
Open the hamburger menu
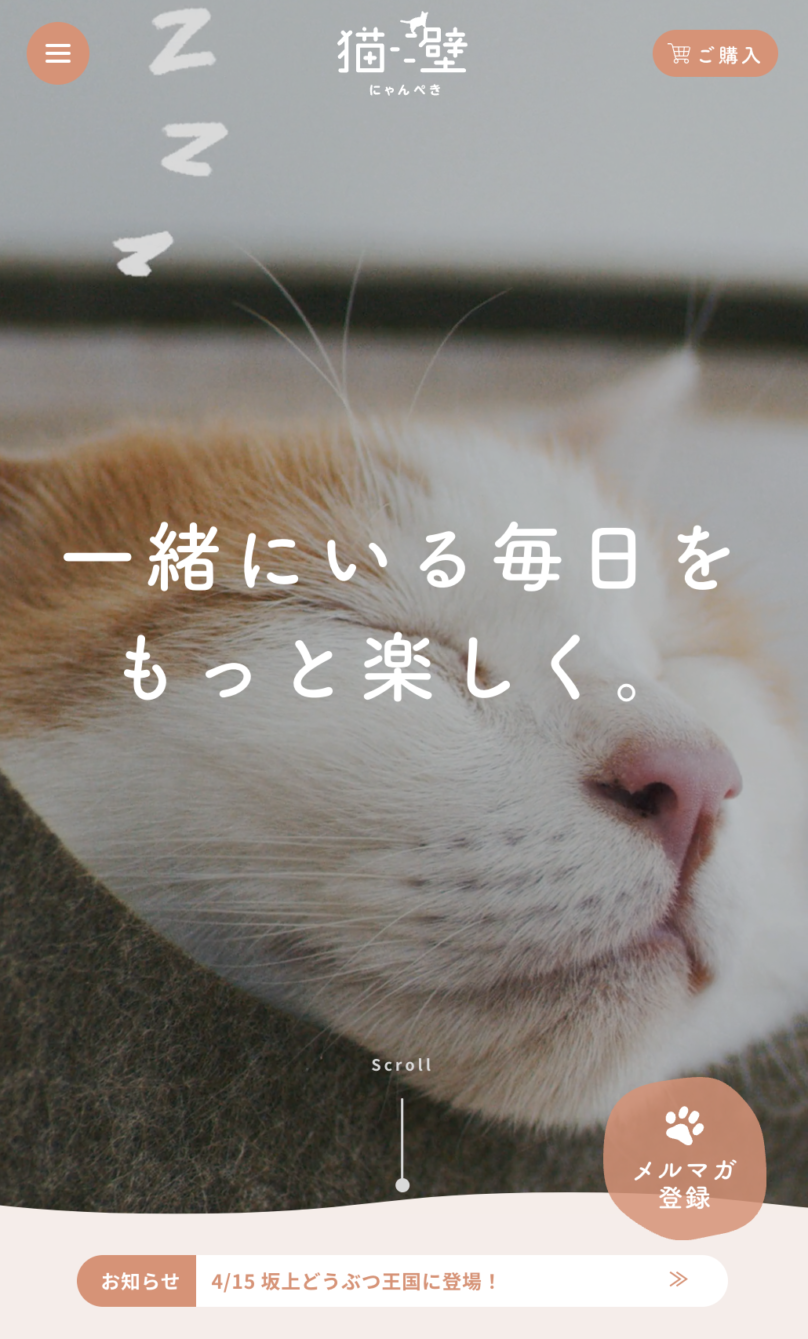tap(58, 53)
